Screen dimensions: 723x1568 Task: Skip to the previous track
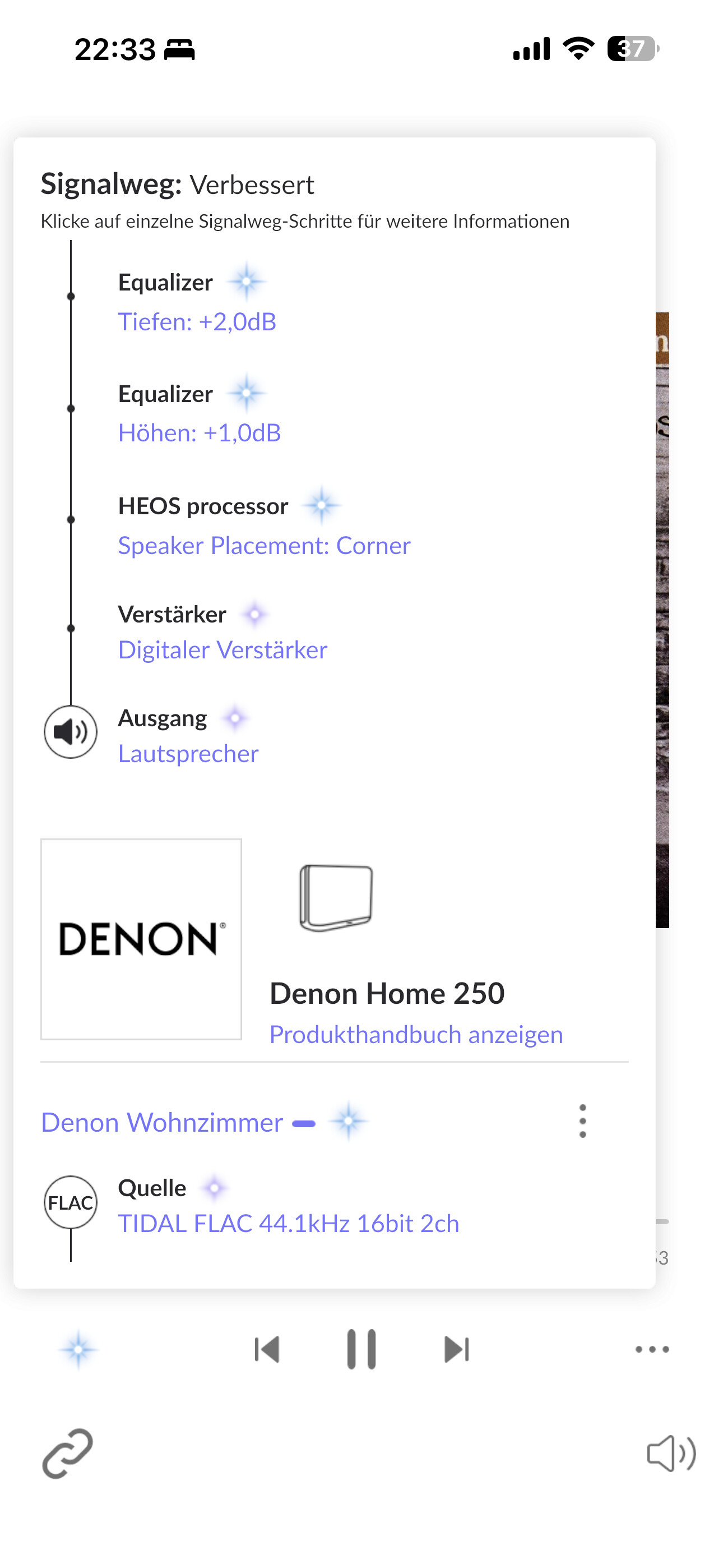(x=267, y=1349)
